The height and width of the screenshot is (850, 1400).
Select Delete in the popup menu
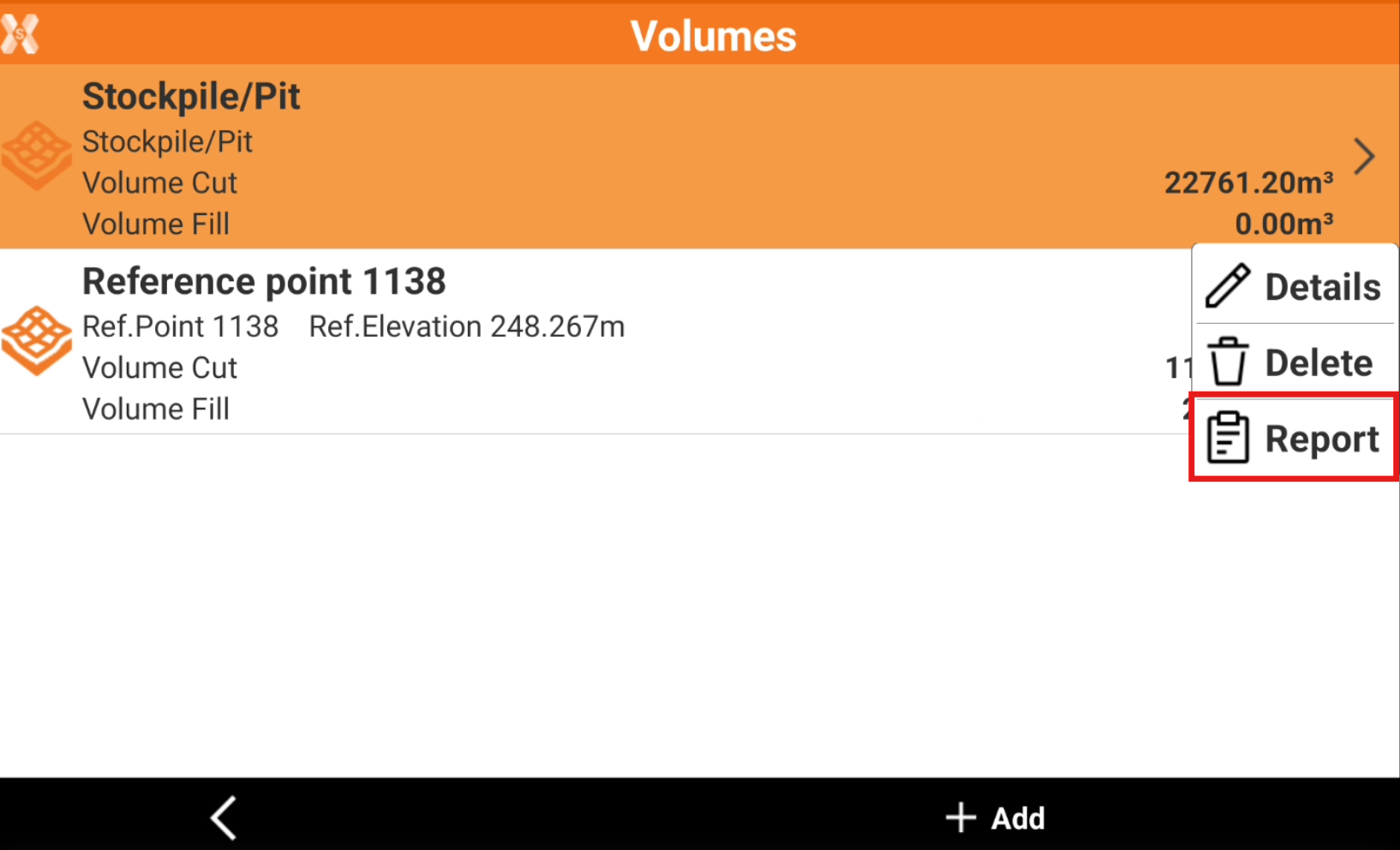point(1294,362)
